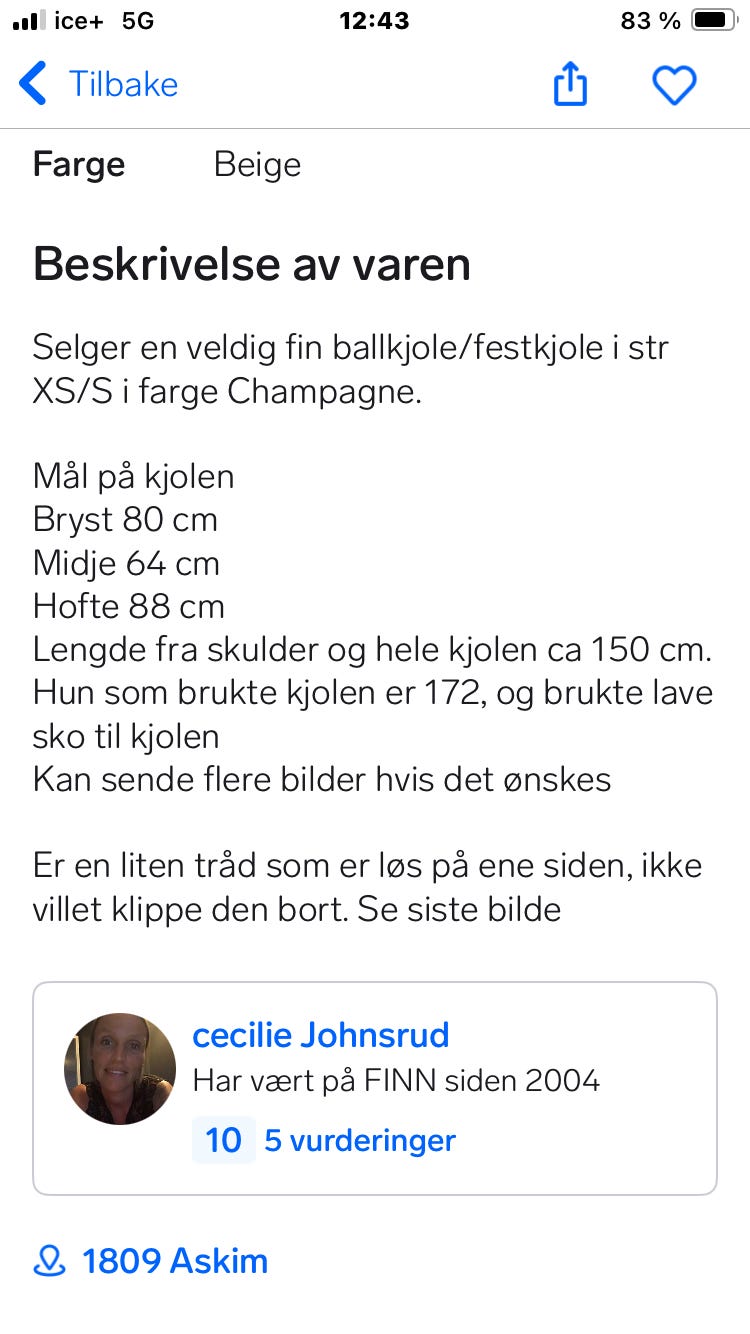Toggle the heart to save the dress listing
750x1334 pixels.
click(x=675, y=85)
